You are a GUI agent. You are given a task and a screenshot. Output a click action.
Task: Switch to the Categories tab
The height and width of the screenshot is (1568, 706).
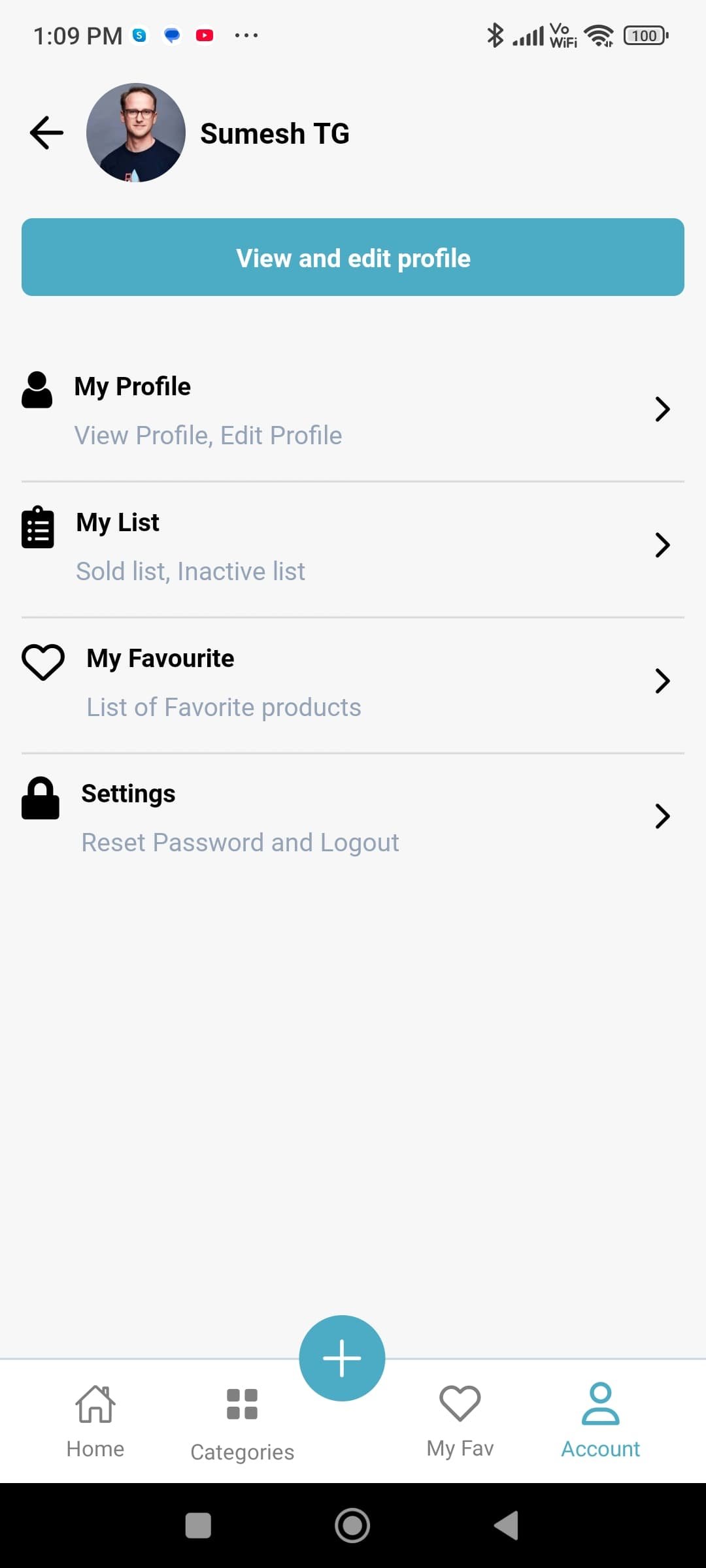pyautogui.click(x=242, y=1422)
